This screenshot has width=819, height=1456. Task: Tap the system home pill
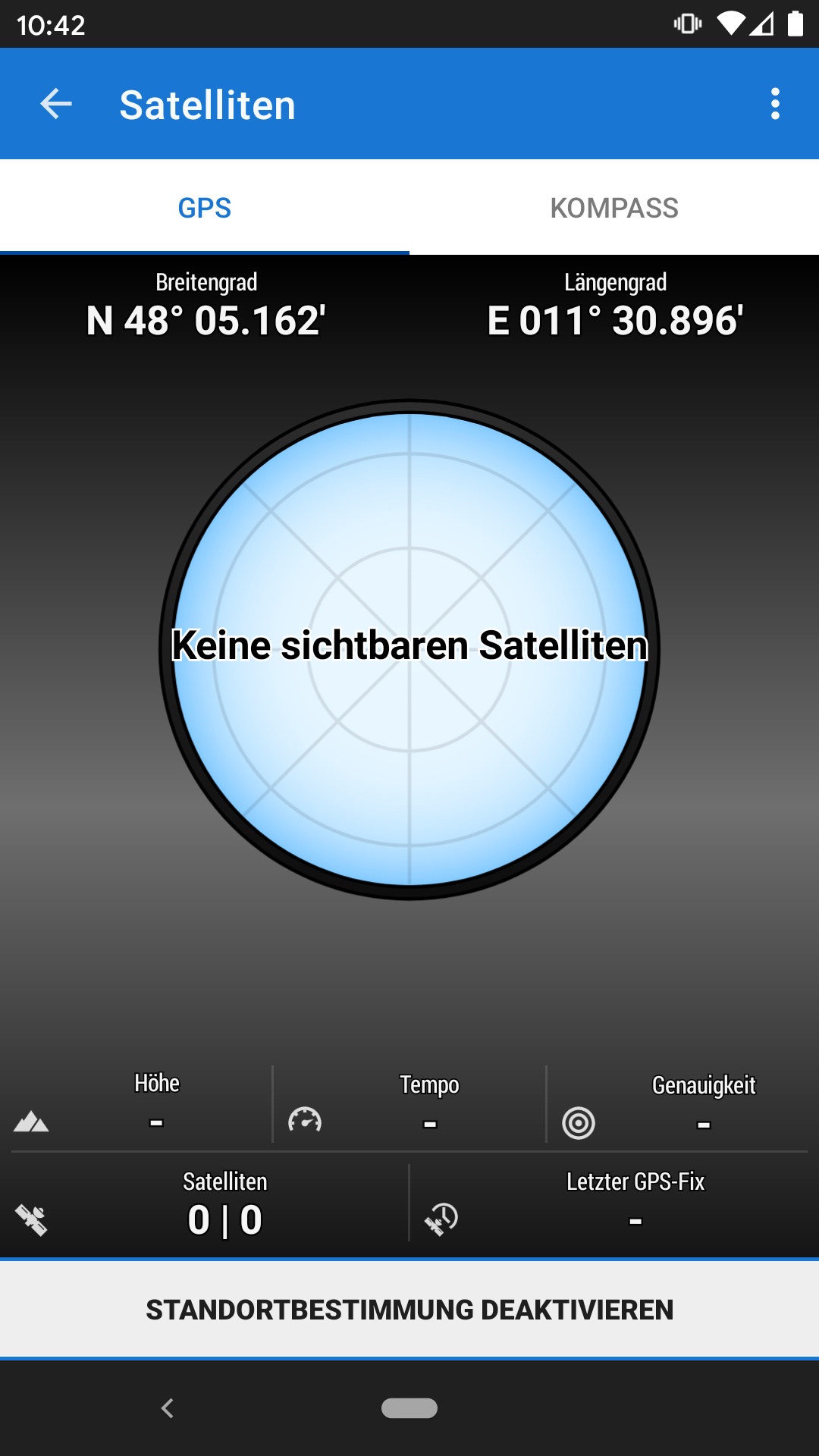click(x=409, y=1408)
